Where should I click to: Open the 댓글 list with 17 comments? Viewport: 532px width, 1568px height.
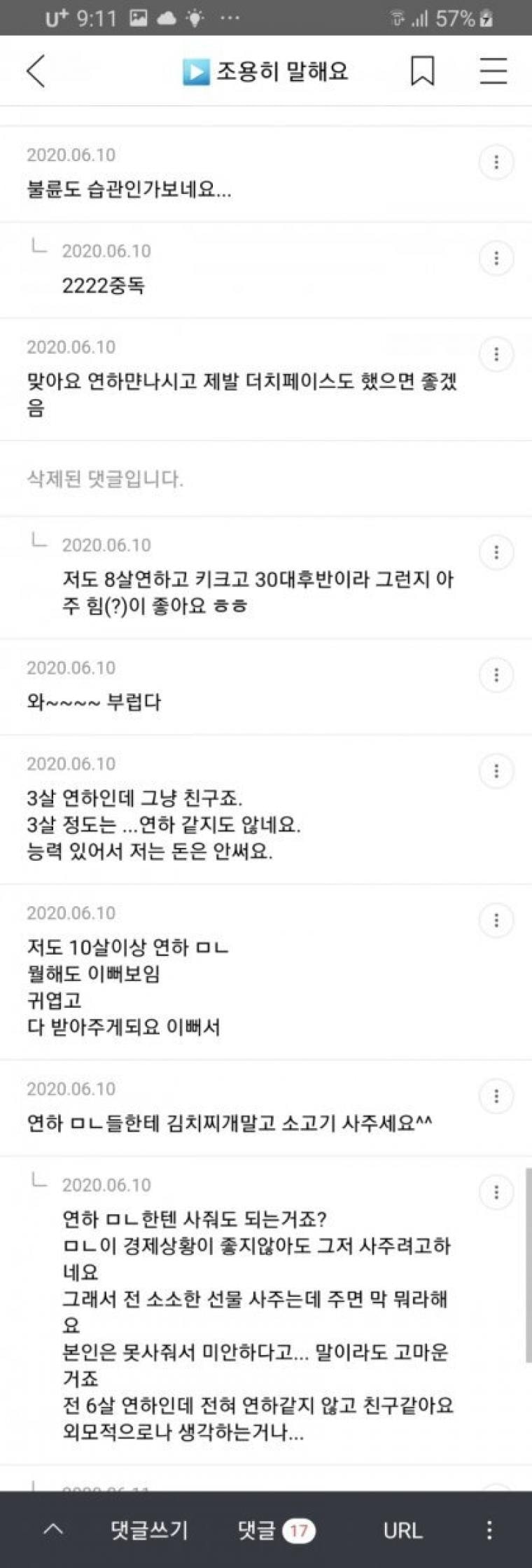tap(276, 1530)
